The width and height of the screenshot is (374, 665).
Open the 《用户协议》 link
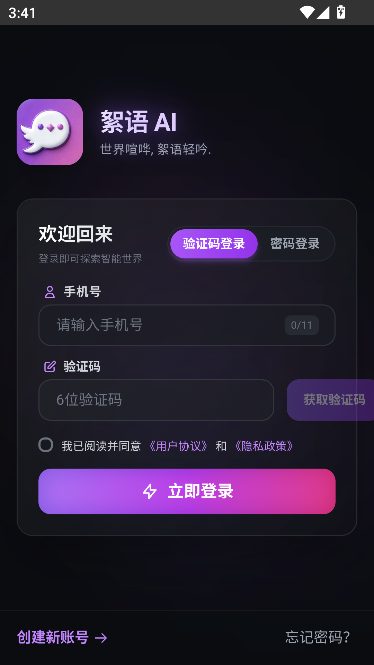pyautogui.click(x=178, y=446)
